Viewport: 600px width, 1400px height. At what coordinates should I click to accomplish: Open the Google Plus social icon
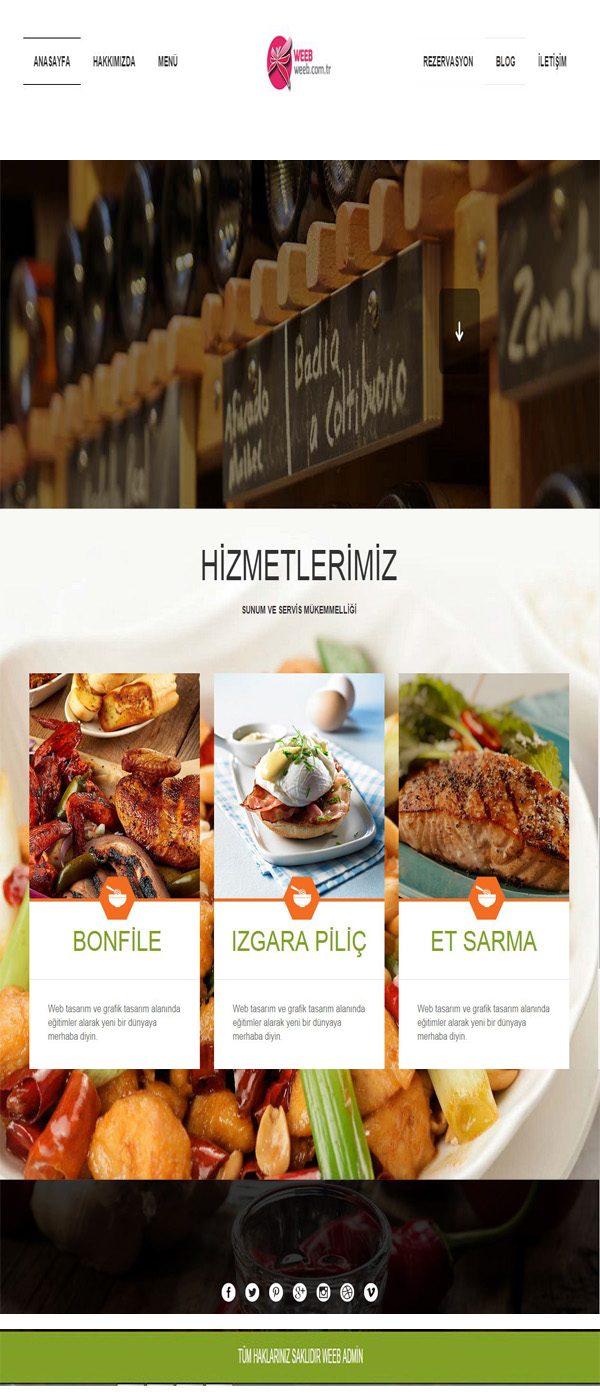(300, 1293)
